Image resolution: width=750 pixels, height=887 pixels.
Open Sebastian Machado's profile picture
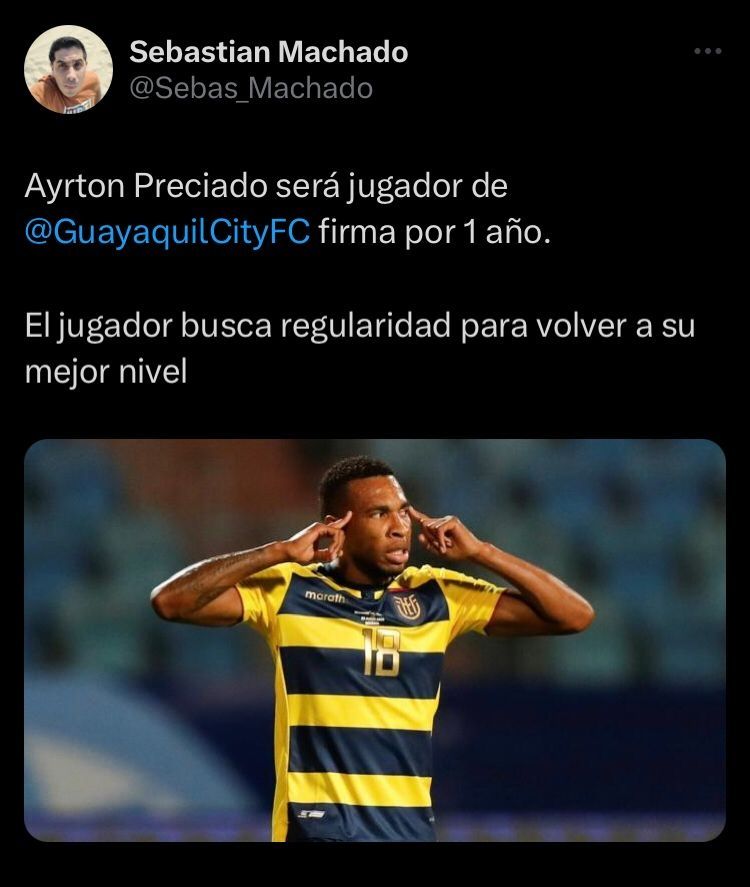(68, 70)
